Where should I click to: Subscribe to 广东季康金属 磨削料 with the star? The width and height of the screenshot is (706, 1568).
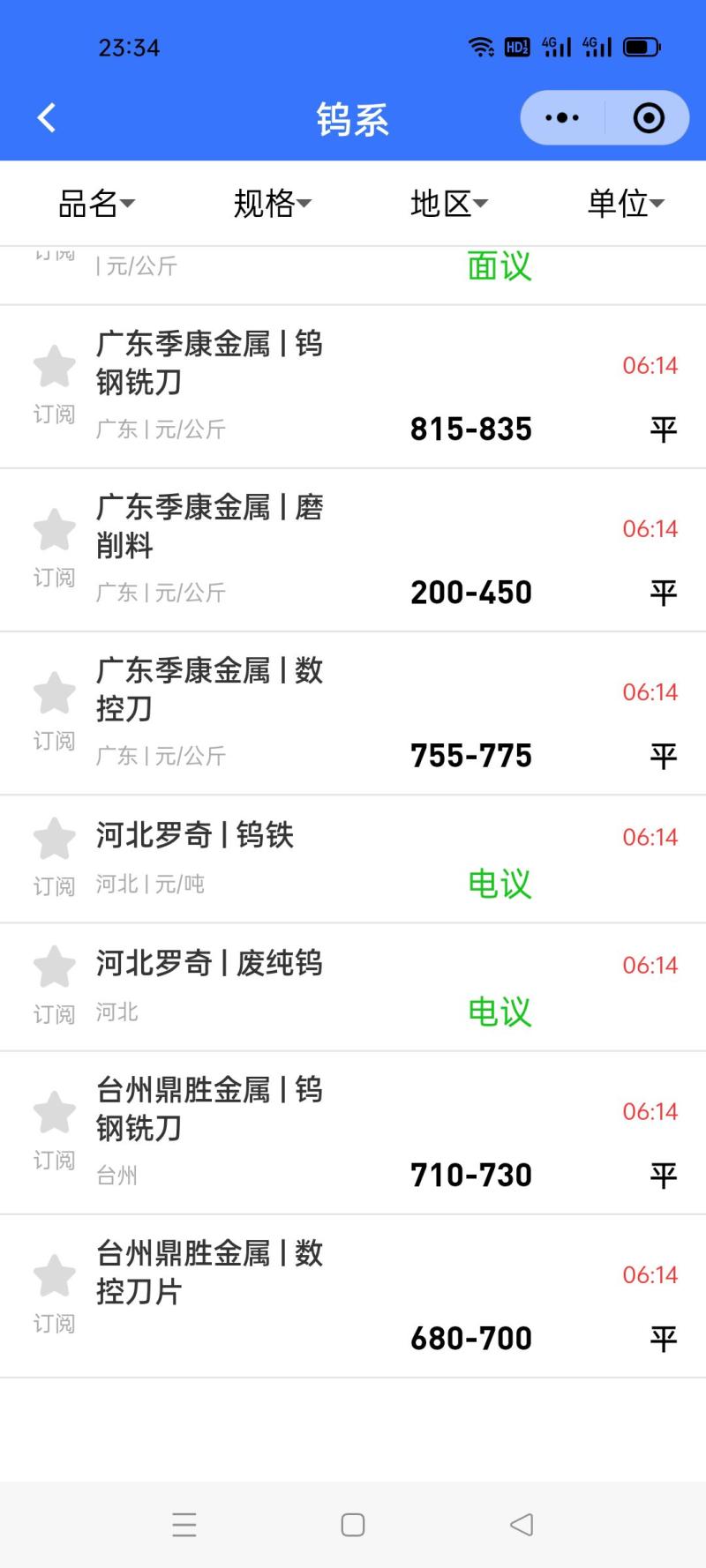point(55,530)
